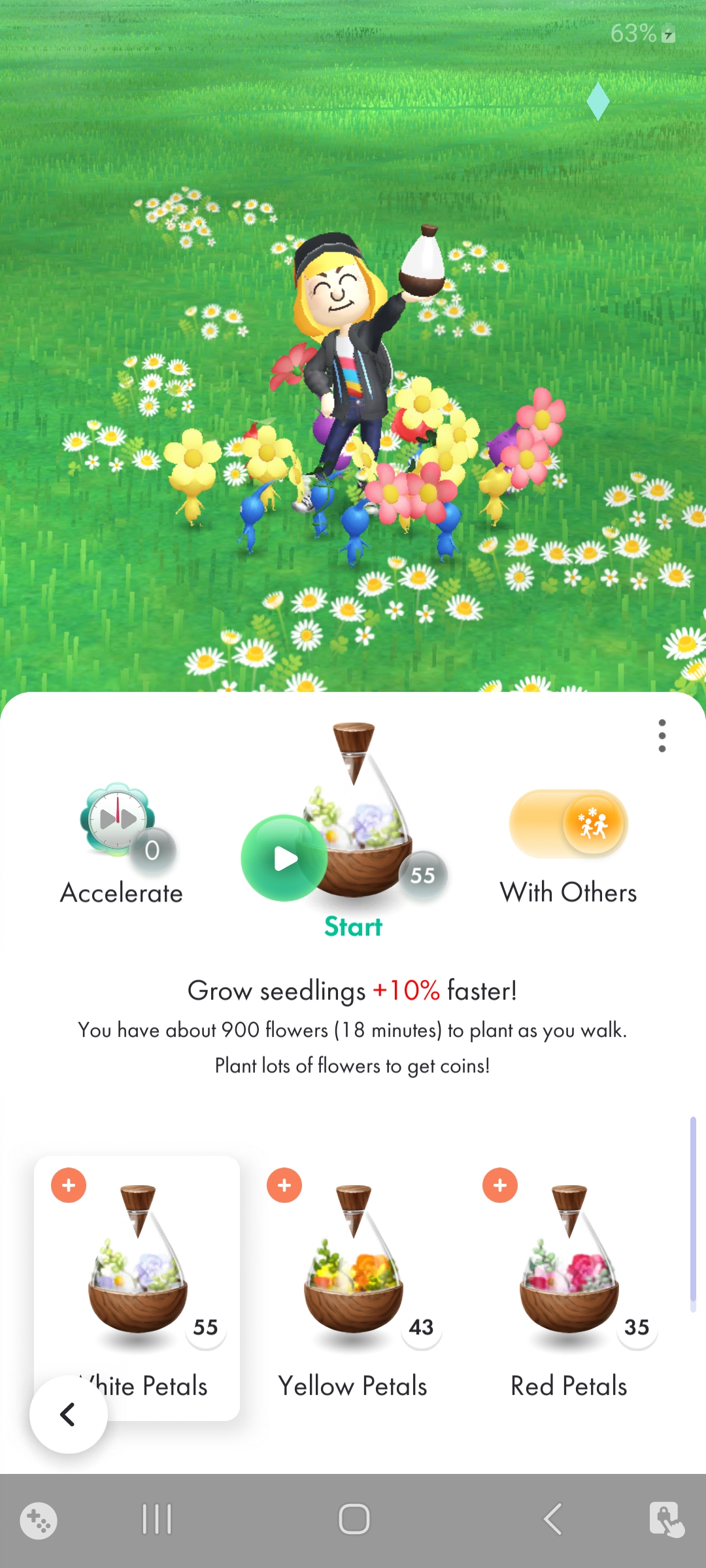Add more Red Petals with plus icon
This screenshot has width=706, height=1568.
500,1184
